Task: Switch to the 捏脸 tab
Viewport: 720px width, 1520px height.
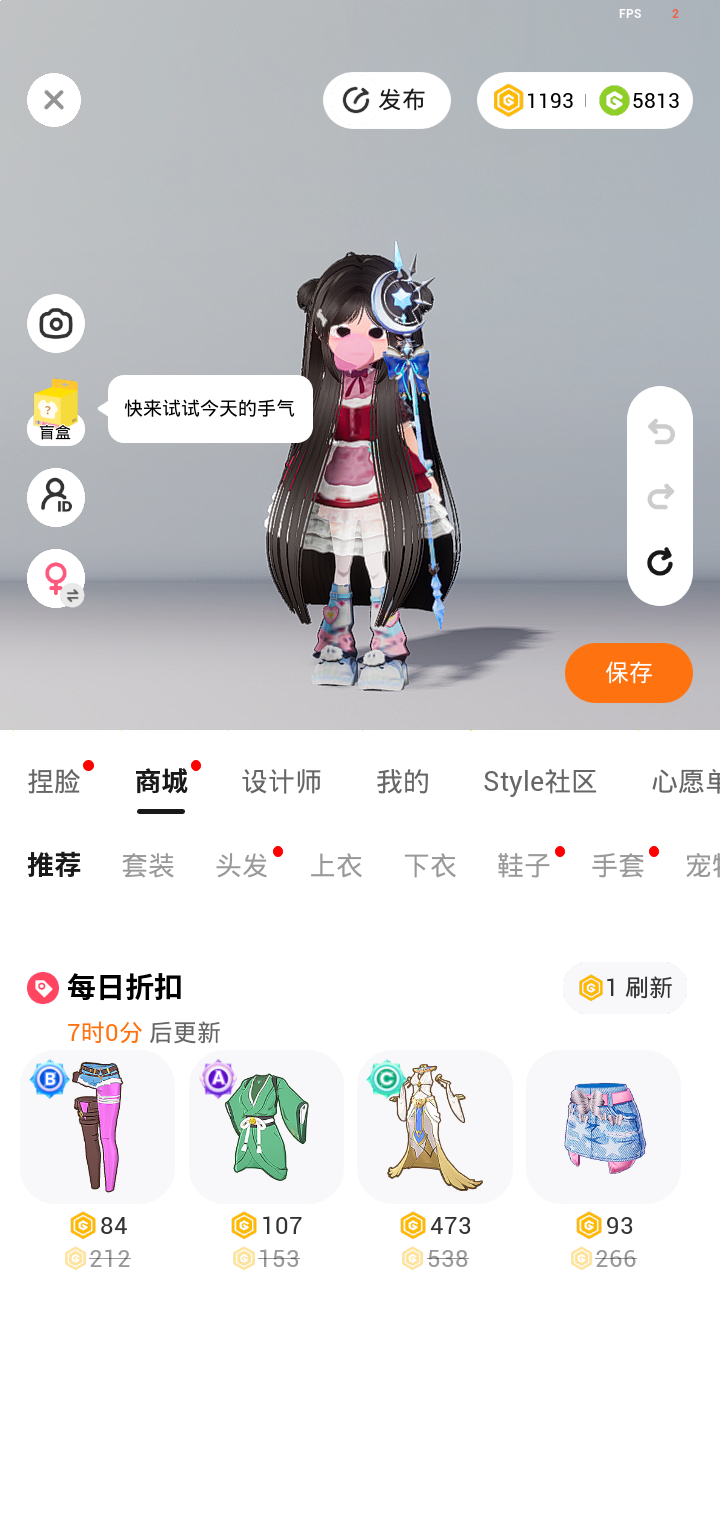Action: point(54,782)
